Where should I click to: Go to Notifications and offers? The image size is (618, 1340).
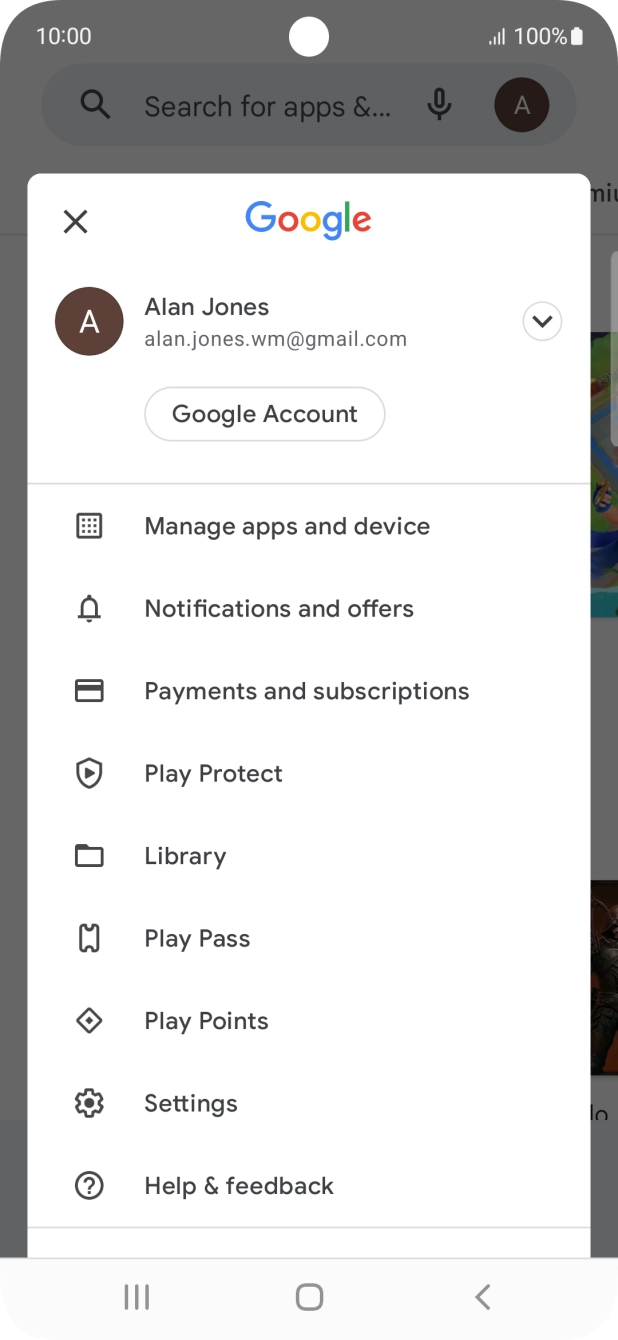[279, 609]
